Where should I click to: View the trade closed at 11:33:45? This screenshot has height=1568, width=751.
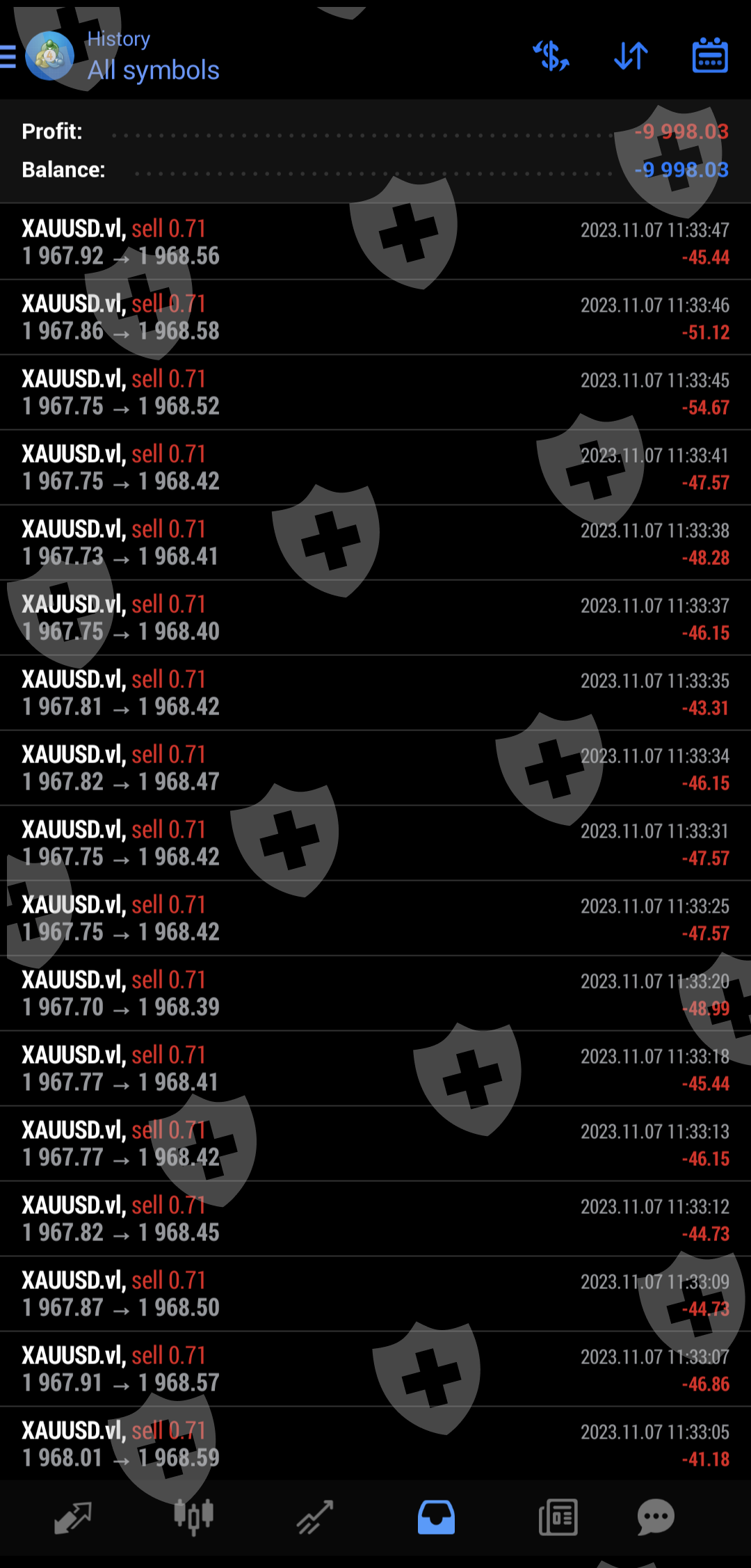(x=375, y=392)
